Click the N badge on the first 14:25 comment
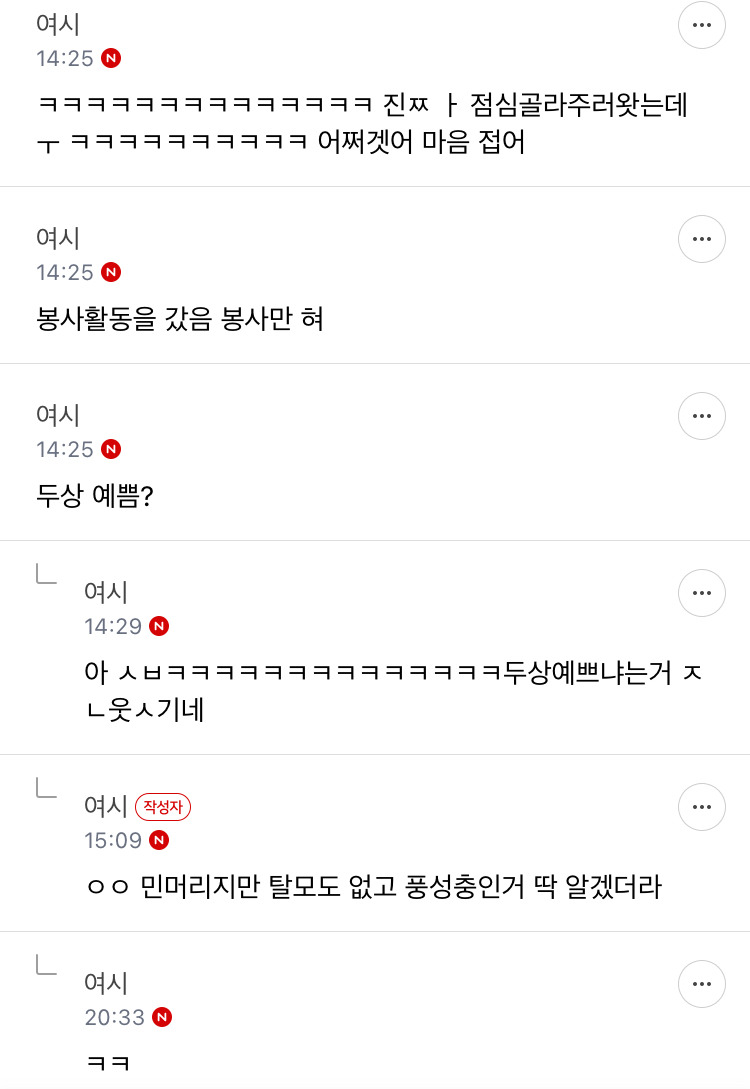This screenshot has height=1089, width=750. point(110,57)
